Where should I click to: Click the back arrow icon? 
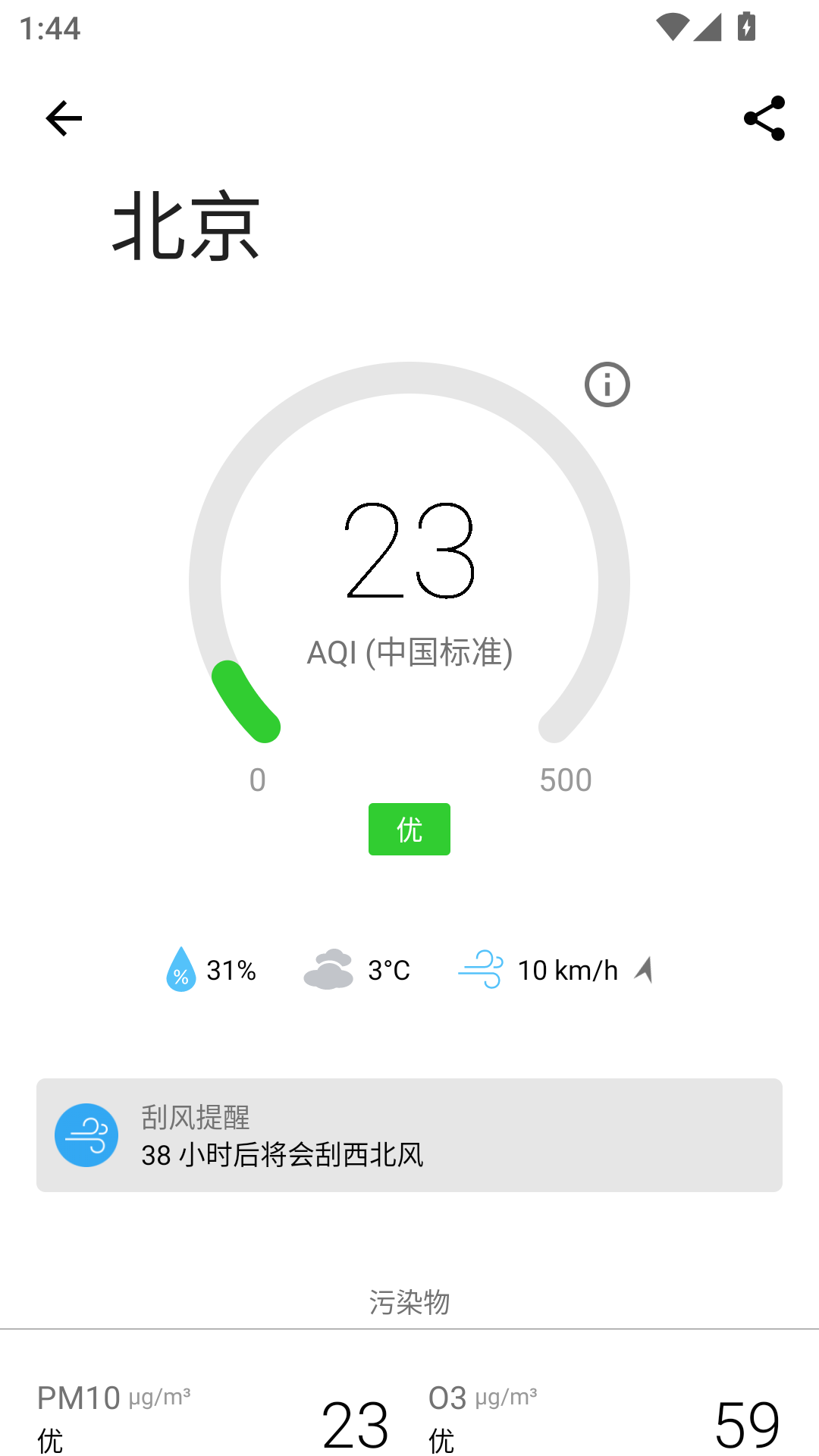click(x=63, y=118)
